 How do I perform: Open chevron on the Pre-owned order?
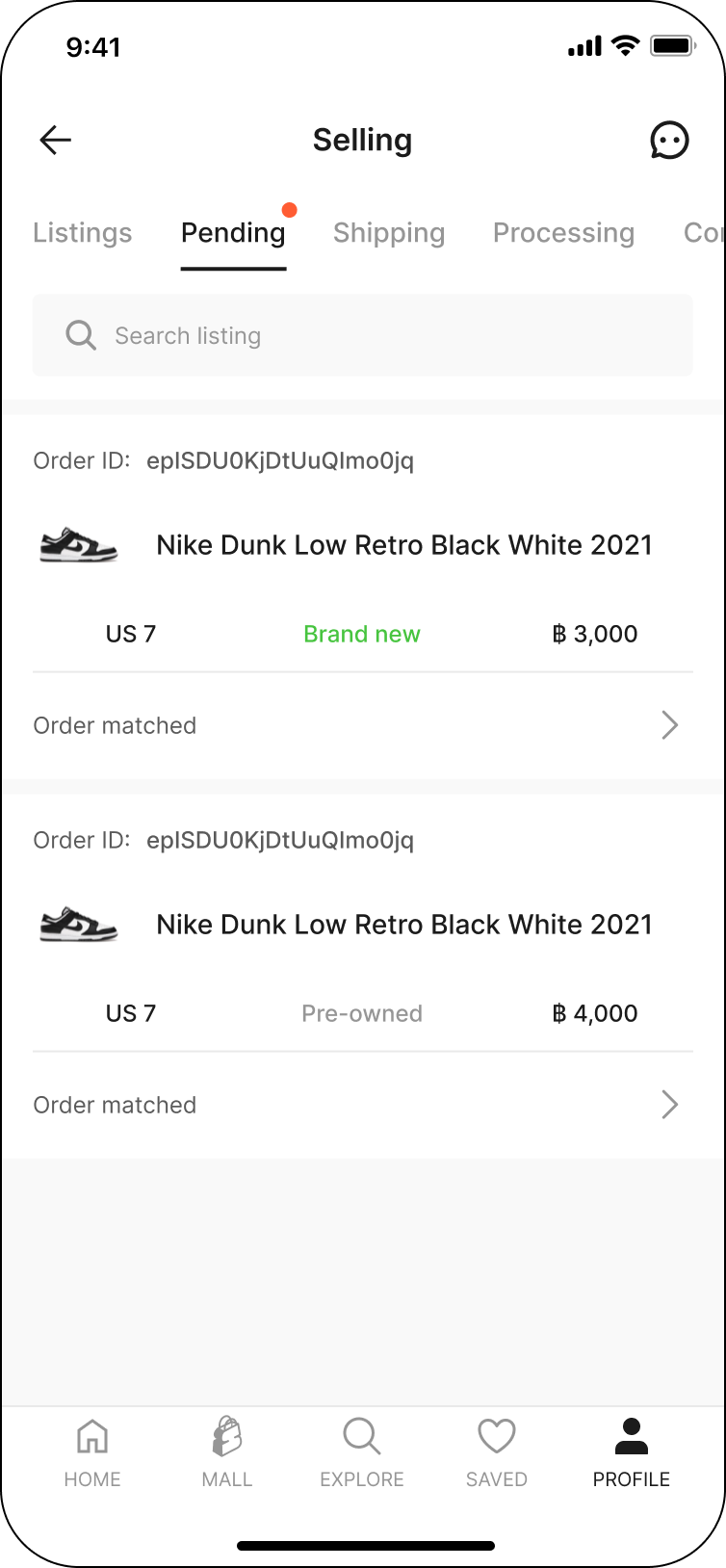pyautogui.click(x=669, y=1105)
